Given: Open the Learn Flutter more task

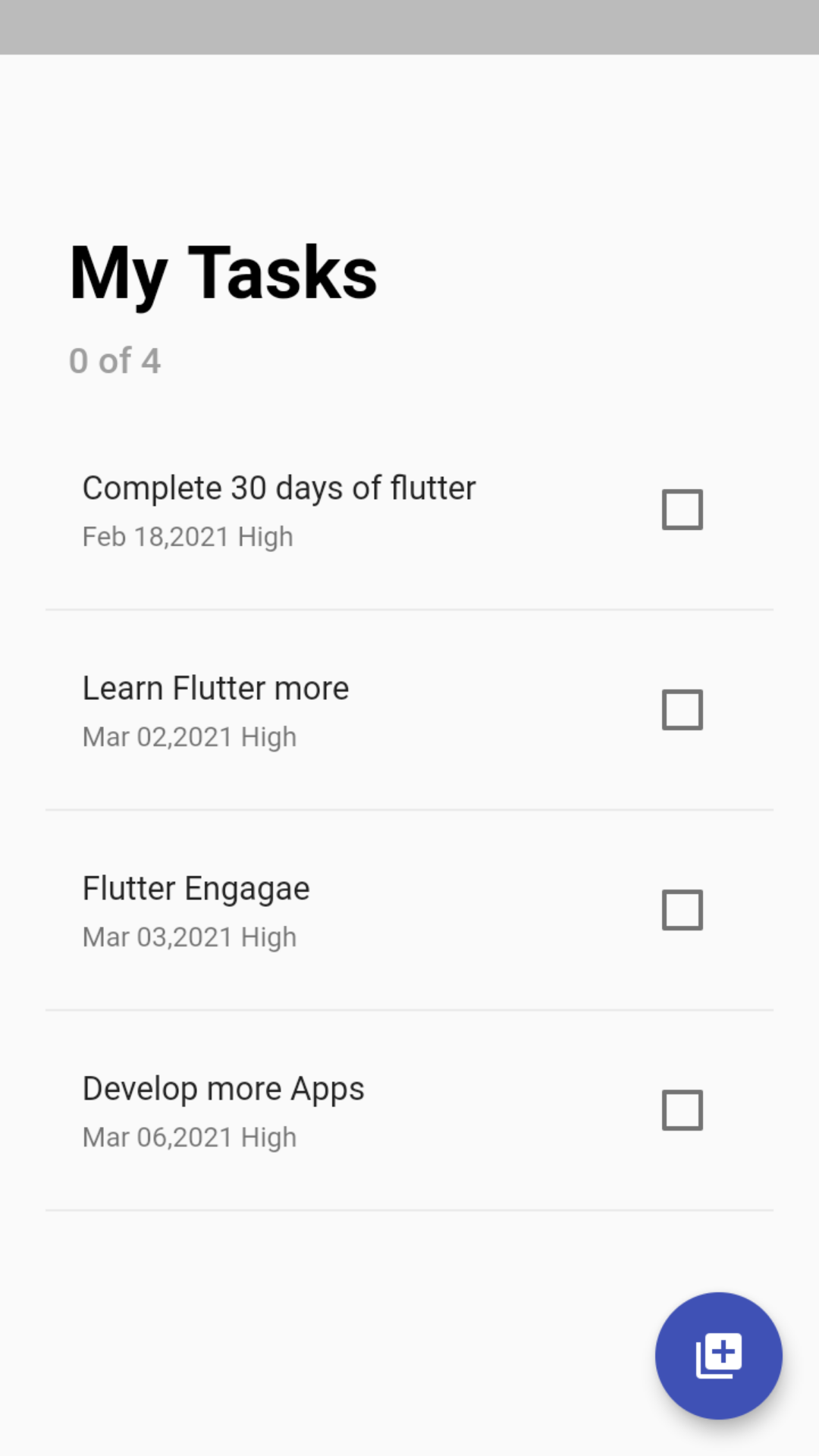Looking at the screenshot, I should click(x=409, y=710).
